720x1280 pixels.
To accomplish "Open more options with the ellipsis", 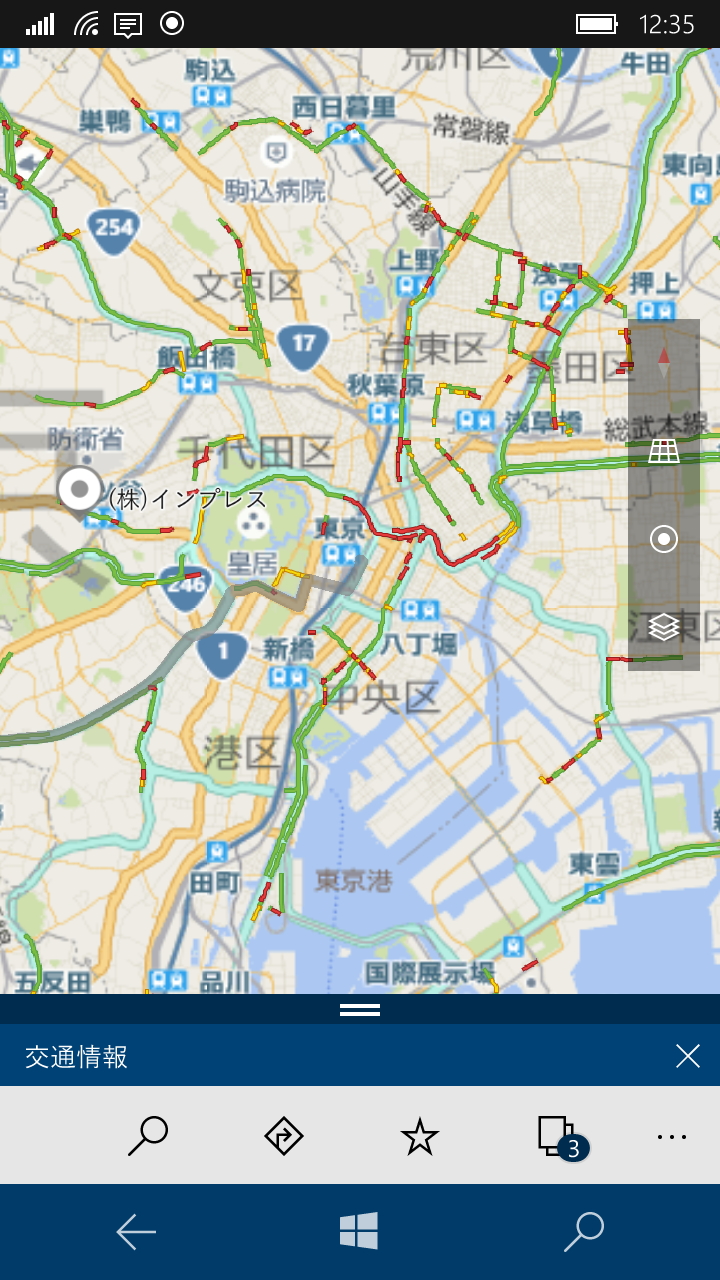I will 672,1135.
